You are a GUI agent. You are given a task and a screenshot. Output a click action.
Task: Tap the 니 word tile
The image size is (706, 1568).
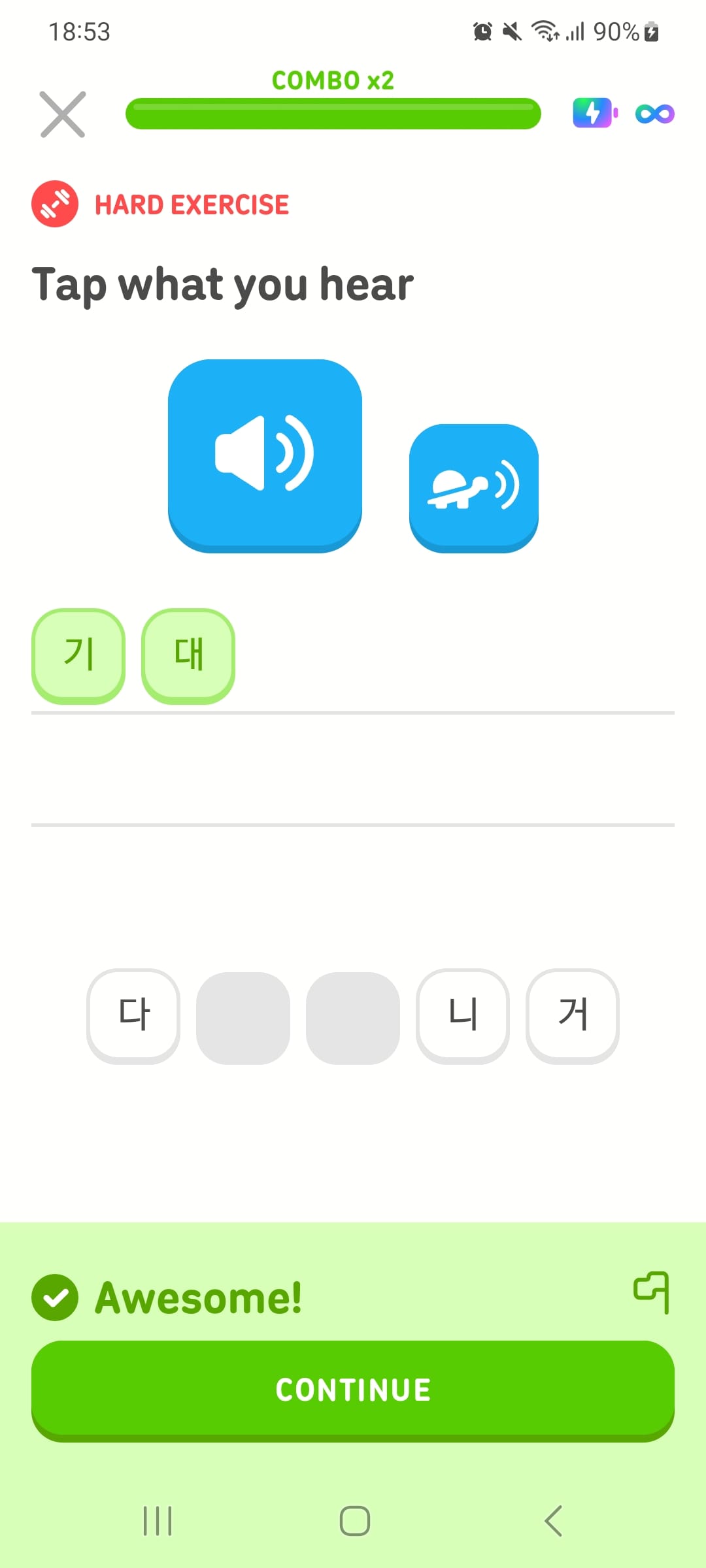point(462,1015)
